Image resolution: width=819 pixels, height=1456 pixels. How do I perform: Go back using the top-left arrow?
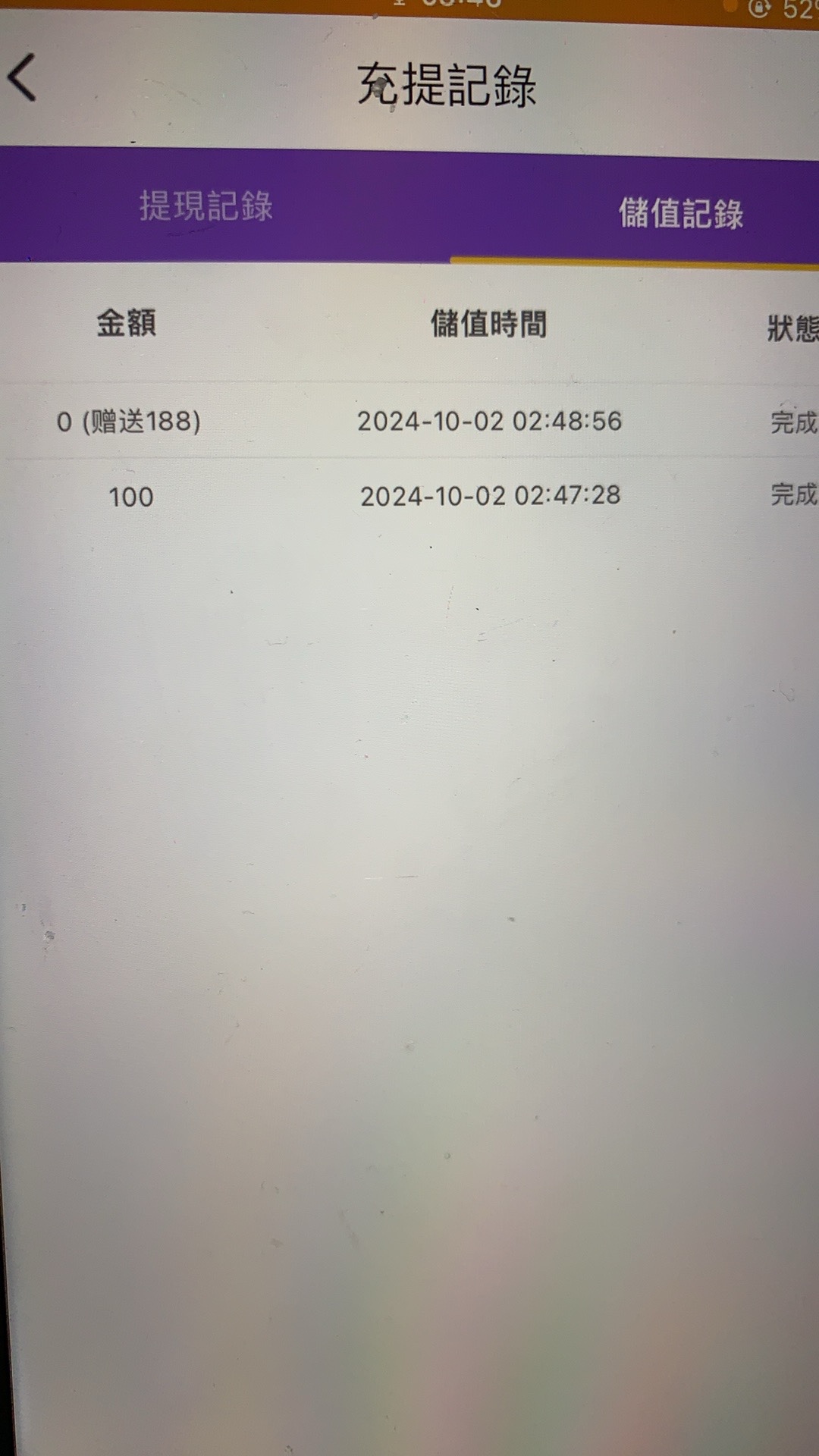(23, 77)
